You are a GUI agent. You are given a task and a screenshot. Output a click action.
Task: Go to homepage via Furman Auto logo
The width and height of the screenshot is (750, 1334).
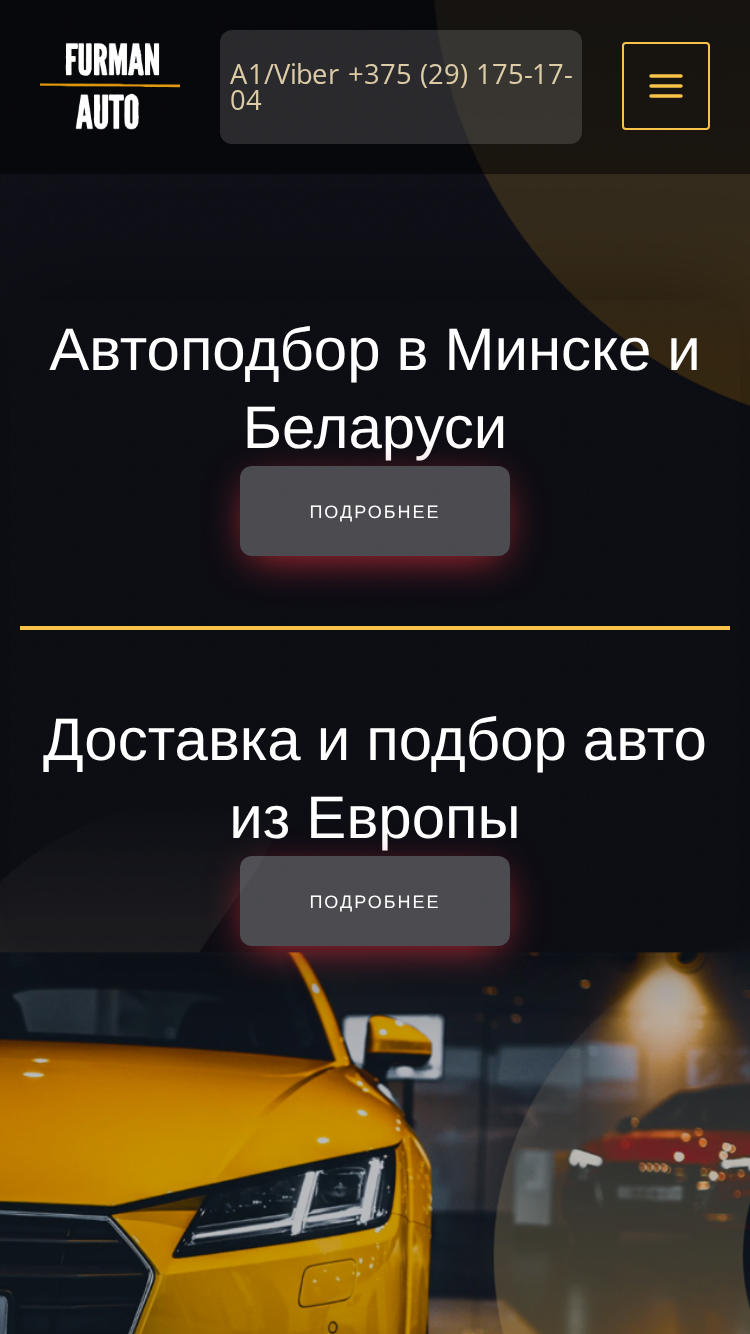[110, 87]
